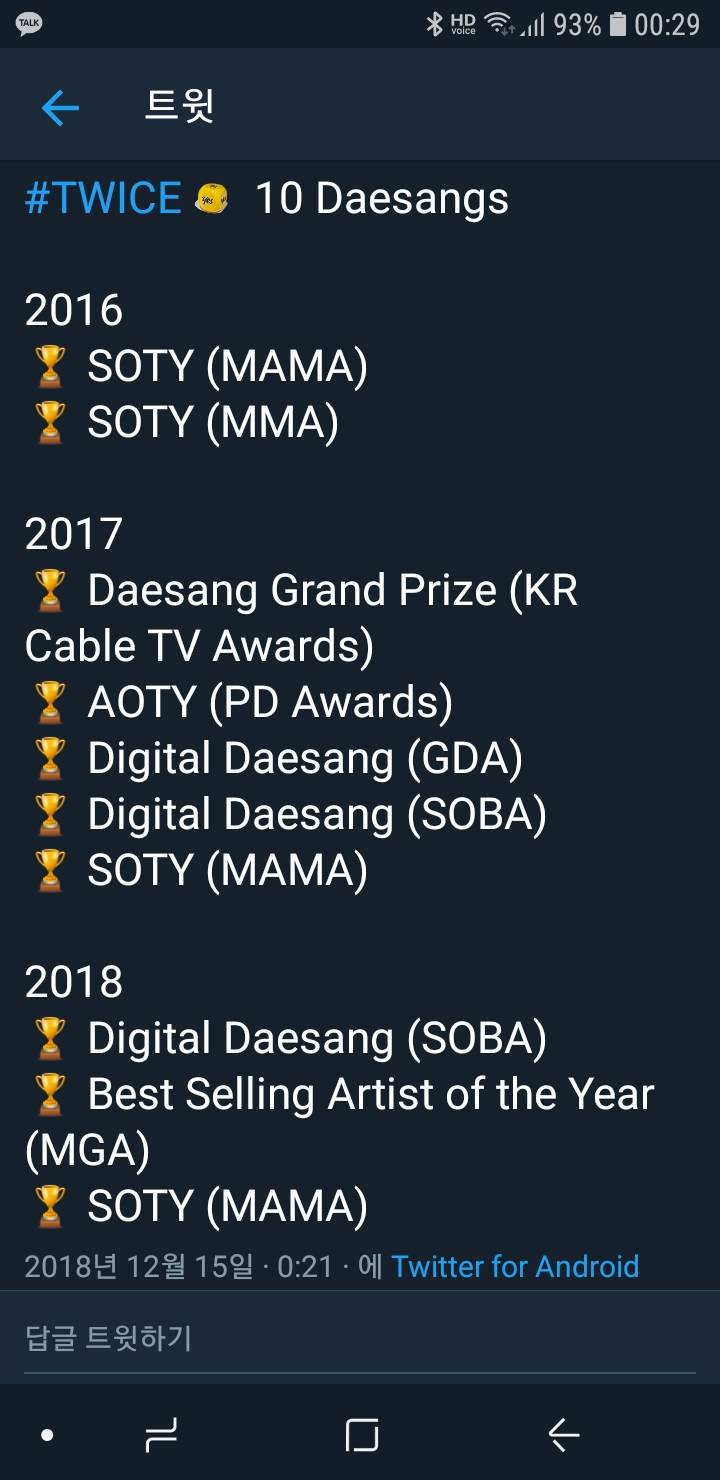The image size is (720, 1480).
Task: Open the Twitter for Android link
Action: pos(515,1266)
